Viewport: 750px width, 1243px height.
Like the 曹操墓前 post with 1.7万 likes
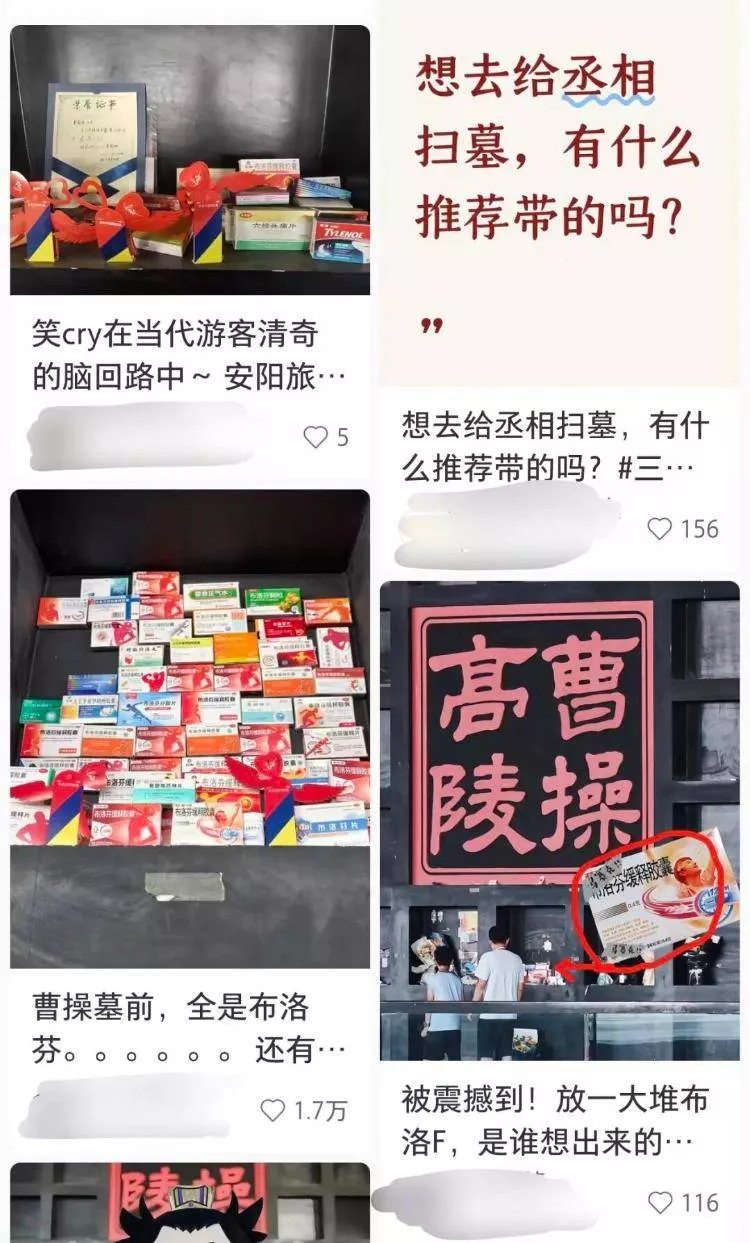point(273,1110)
